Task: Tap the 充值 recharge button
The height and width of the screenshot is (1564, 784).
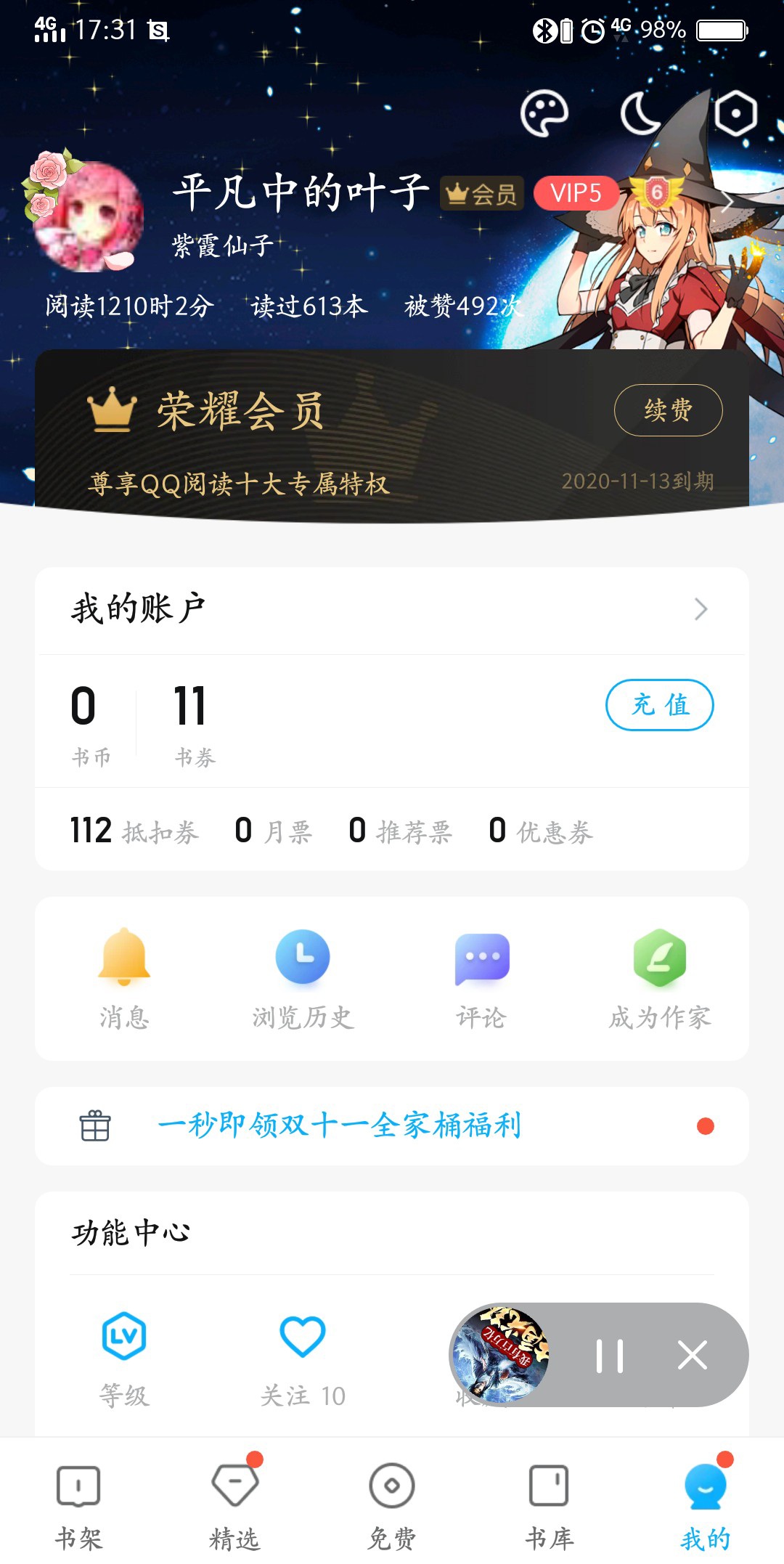Action: click(659, 705)
